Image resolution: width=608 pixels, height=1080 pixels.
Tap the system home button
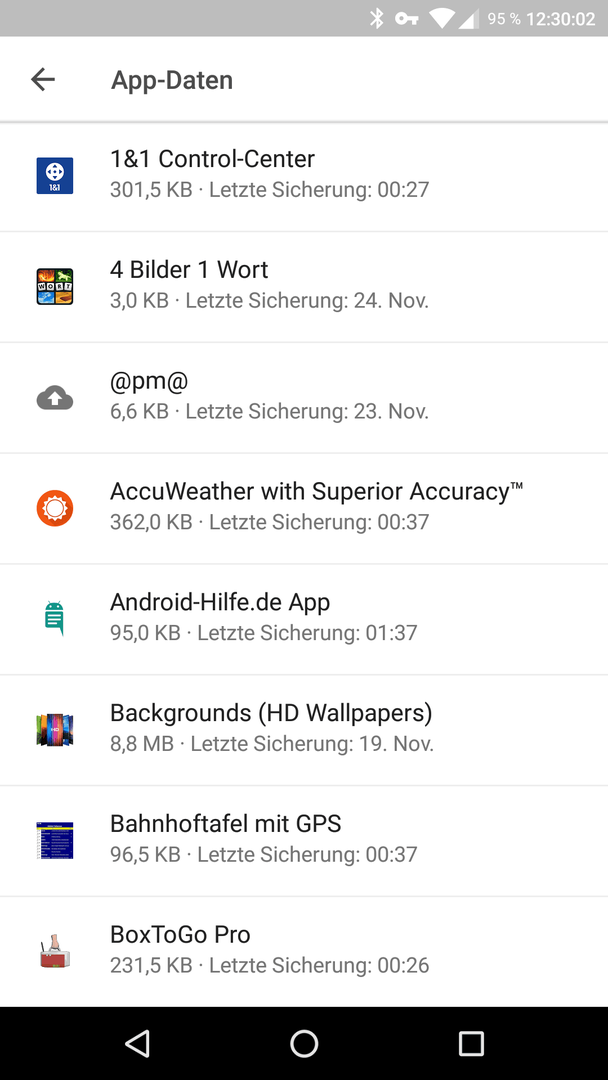pos(304,1043)
